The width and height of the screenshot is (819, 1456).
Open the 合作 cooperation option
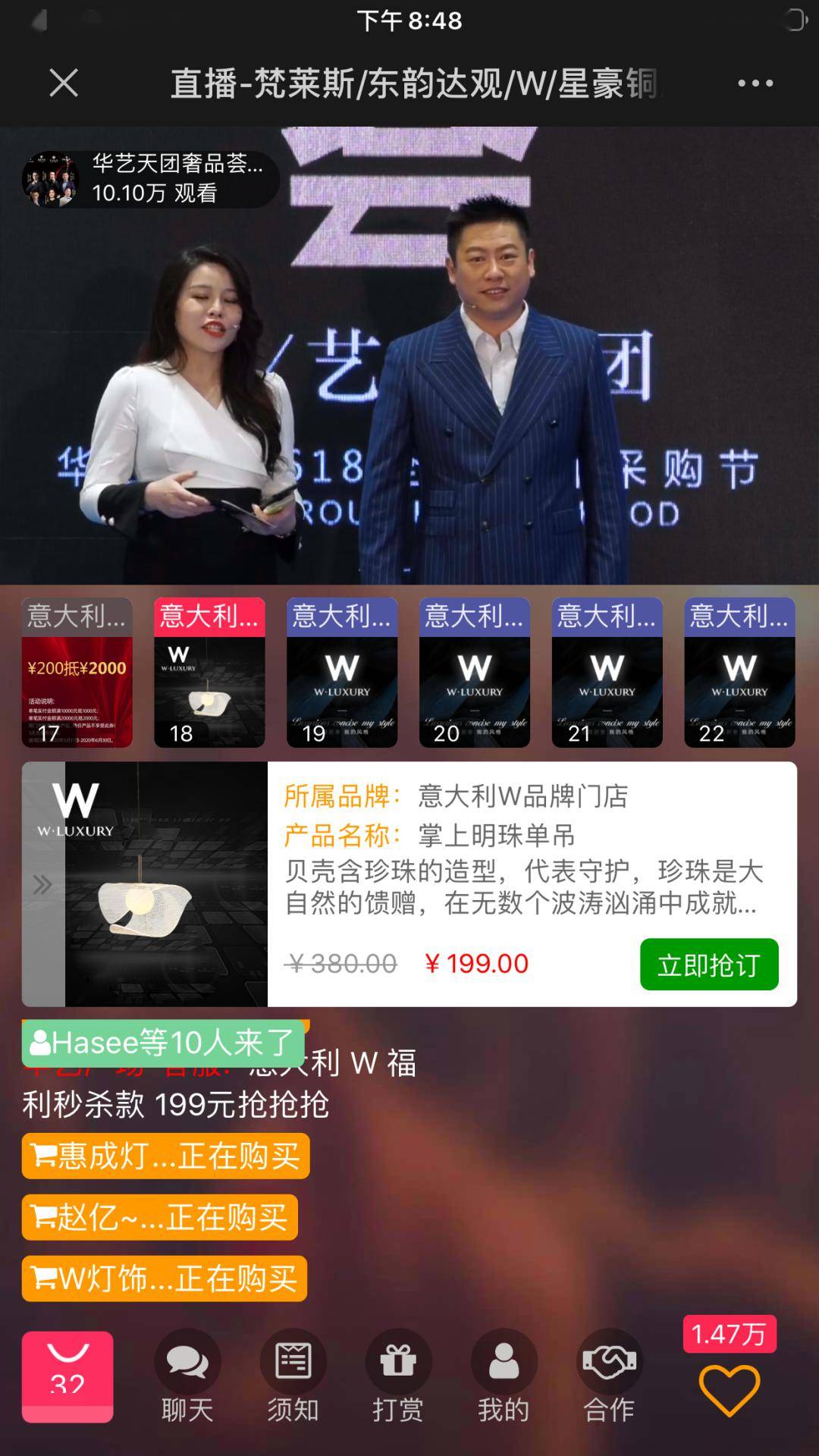point(609,1376)
